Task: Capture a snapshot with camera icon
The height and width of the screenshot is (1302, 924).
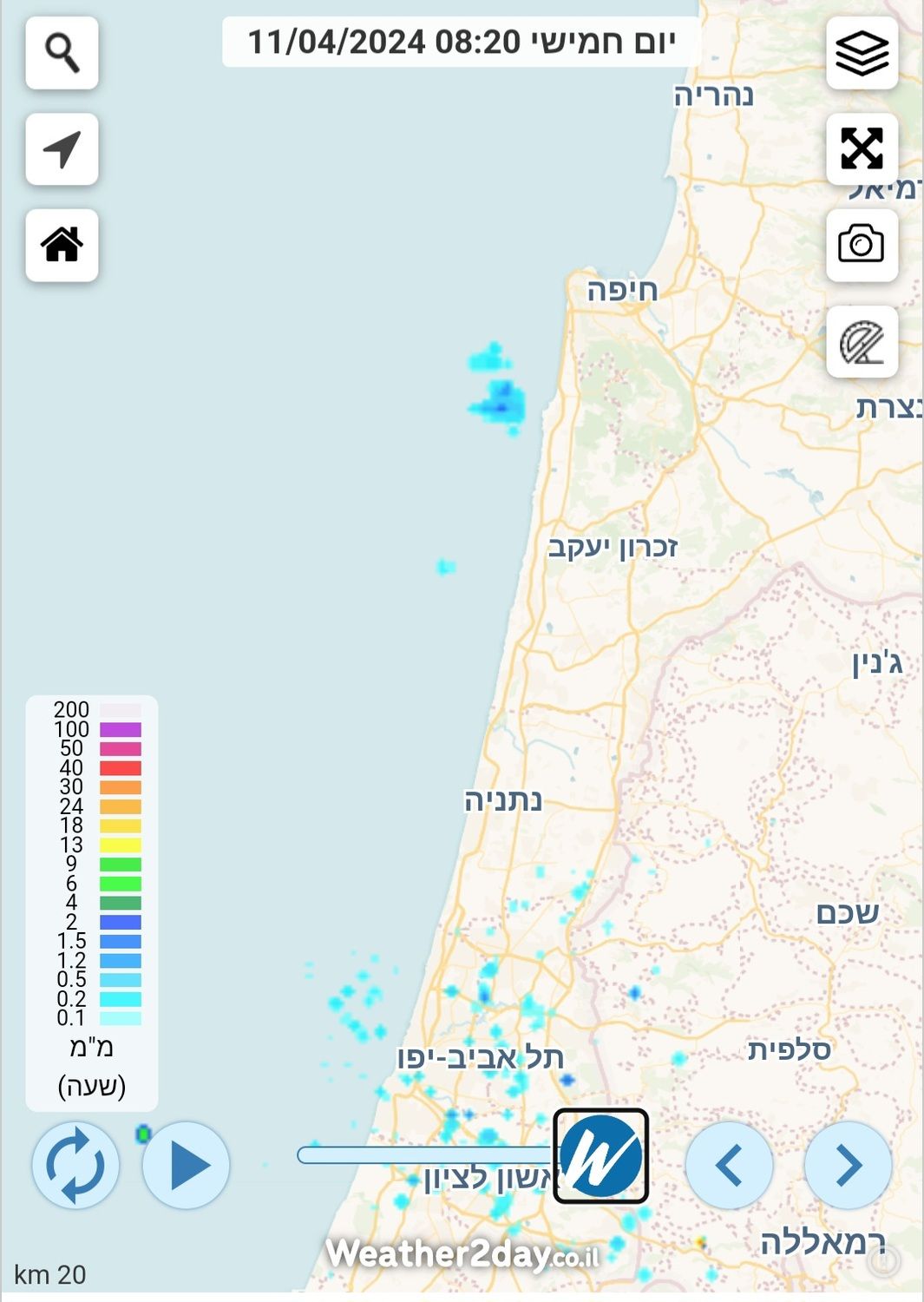Action: point(862,245)
